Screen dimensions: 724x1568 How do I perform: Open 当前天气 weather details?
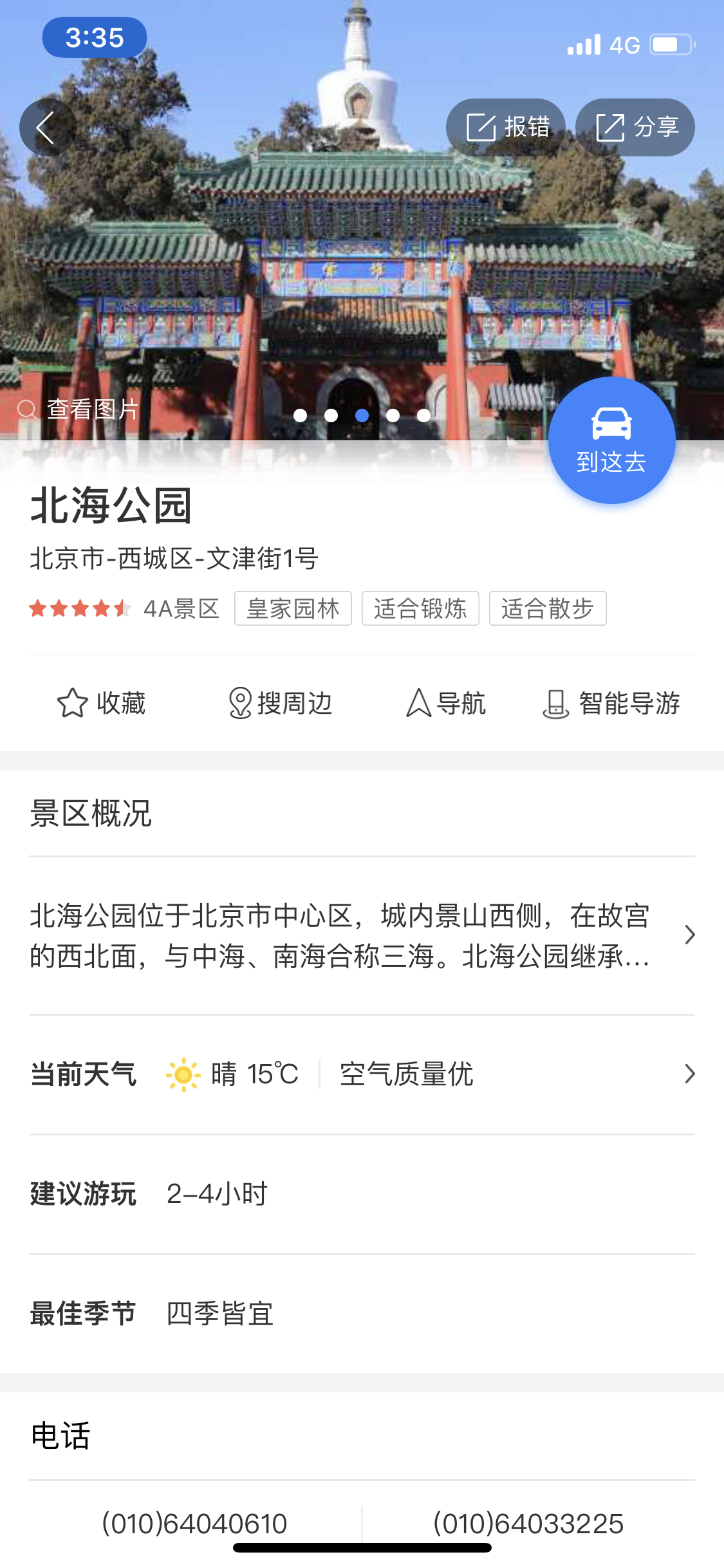[362, 1074]
